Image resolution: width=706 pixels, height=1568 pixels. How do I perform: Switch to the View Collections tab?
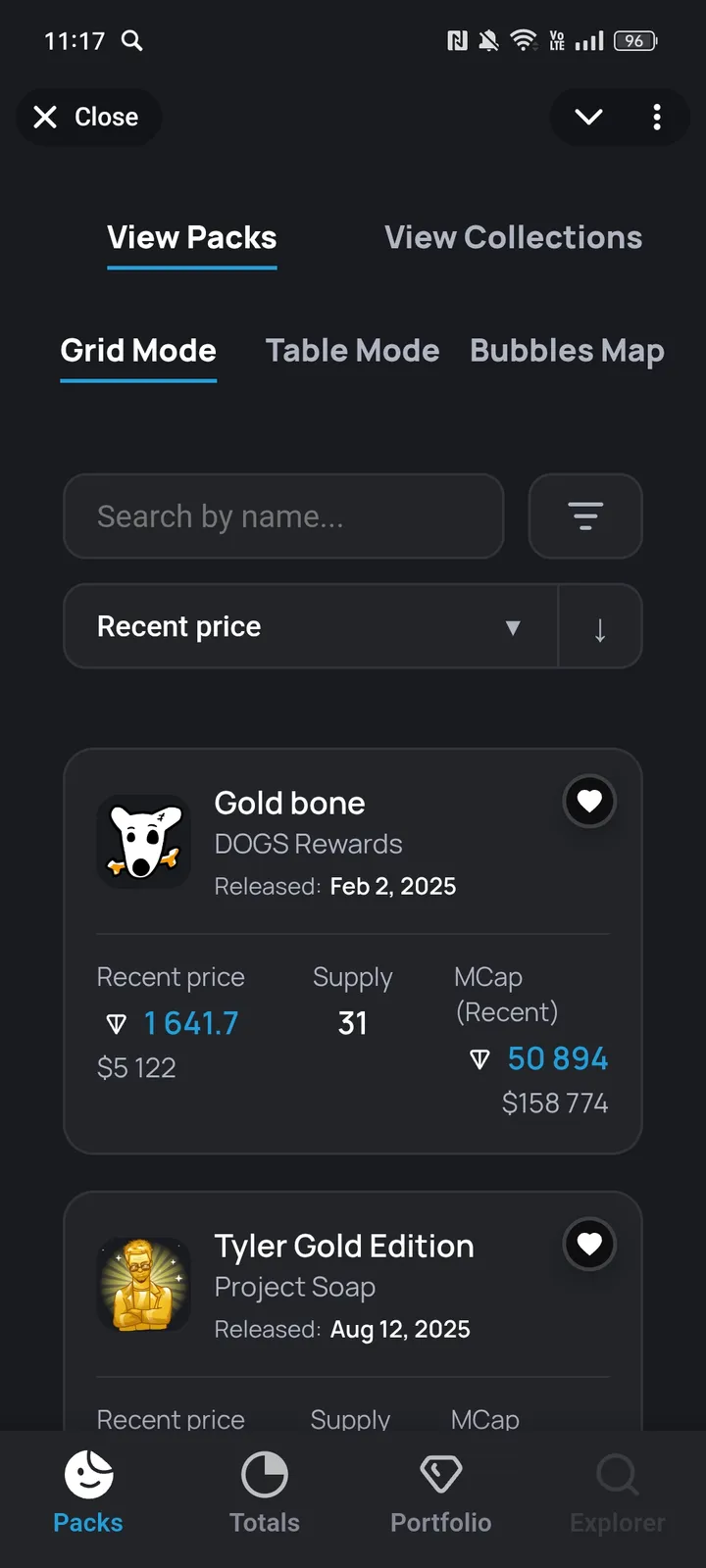pyautogui.click(x=512, y=237)
